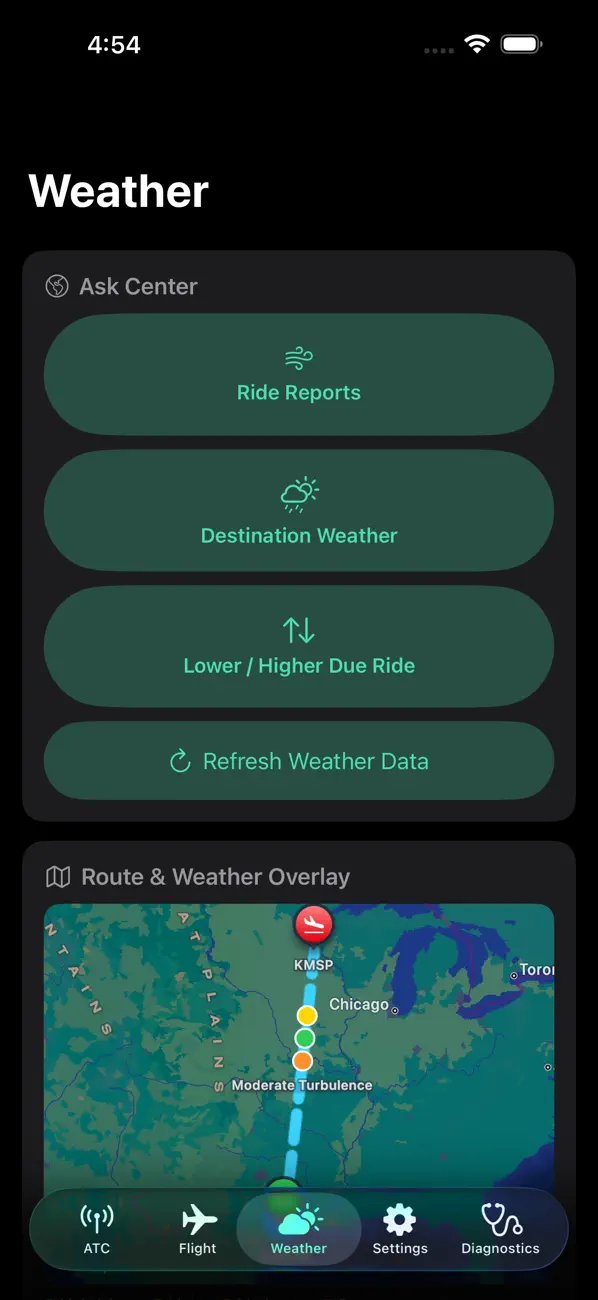Open the Flight tab
This screenshot has width=598, height=1300.
[198, 1229]
